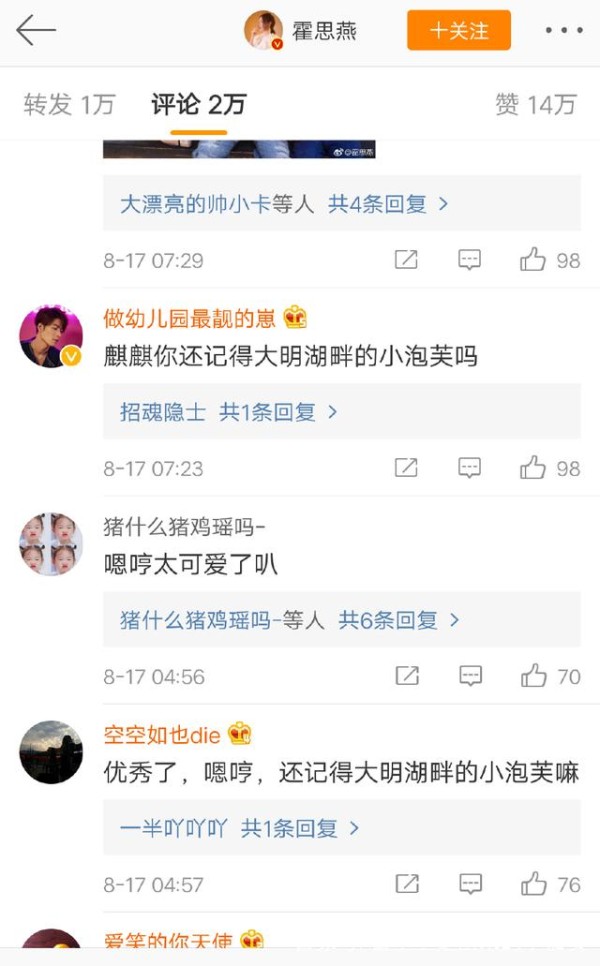Reply to the comment at 8-17 07:23
Viewport: 600px width, 966px height.
469,468
